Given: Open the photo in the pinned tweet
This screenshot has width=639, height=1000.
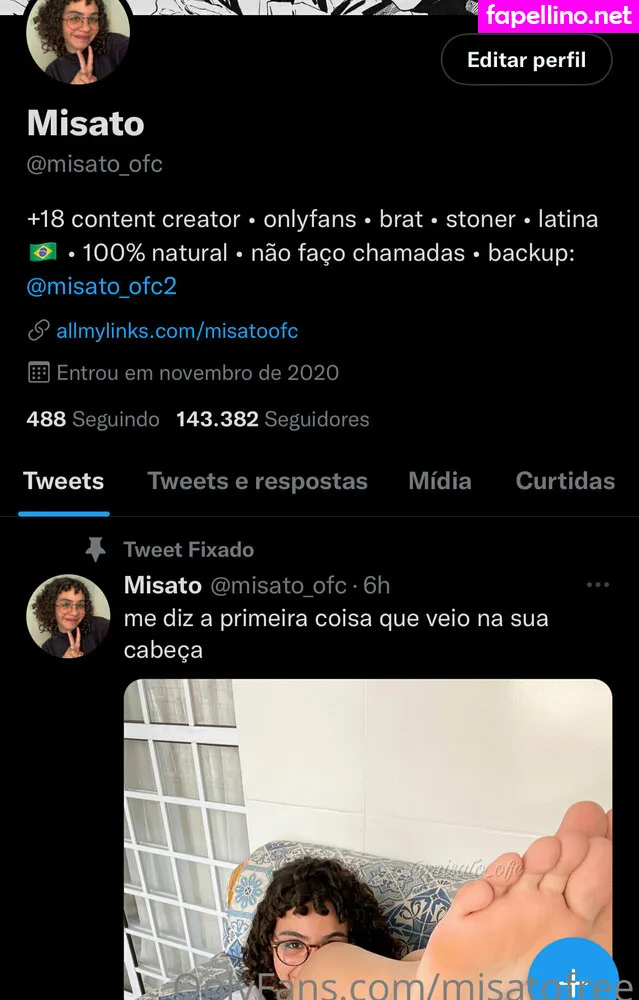Looking at the screenshot, I should coord(367,838).
